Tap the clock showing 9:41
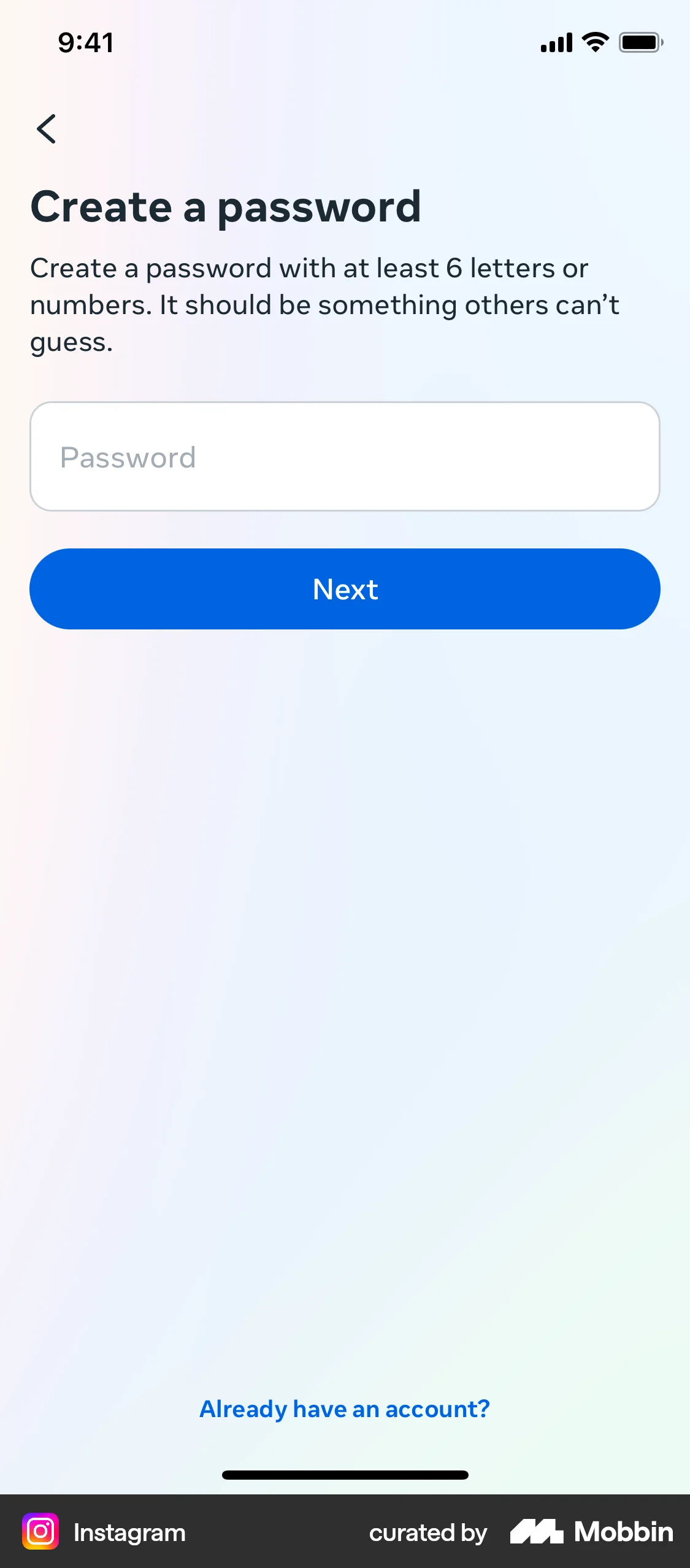This screenshot has width=690, height=1568. (85, 42)
